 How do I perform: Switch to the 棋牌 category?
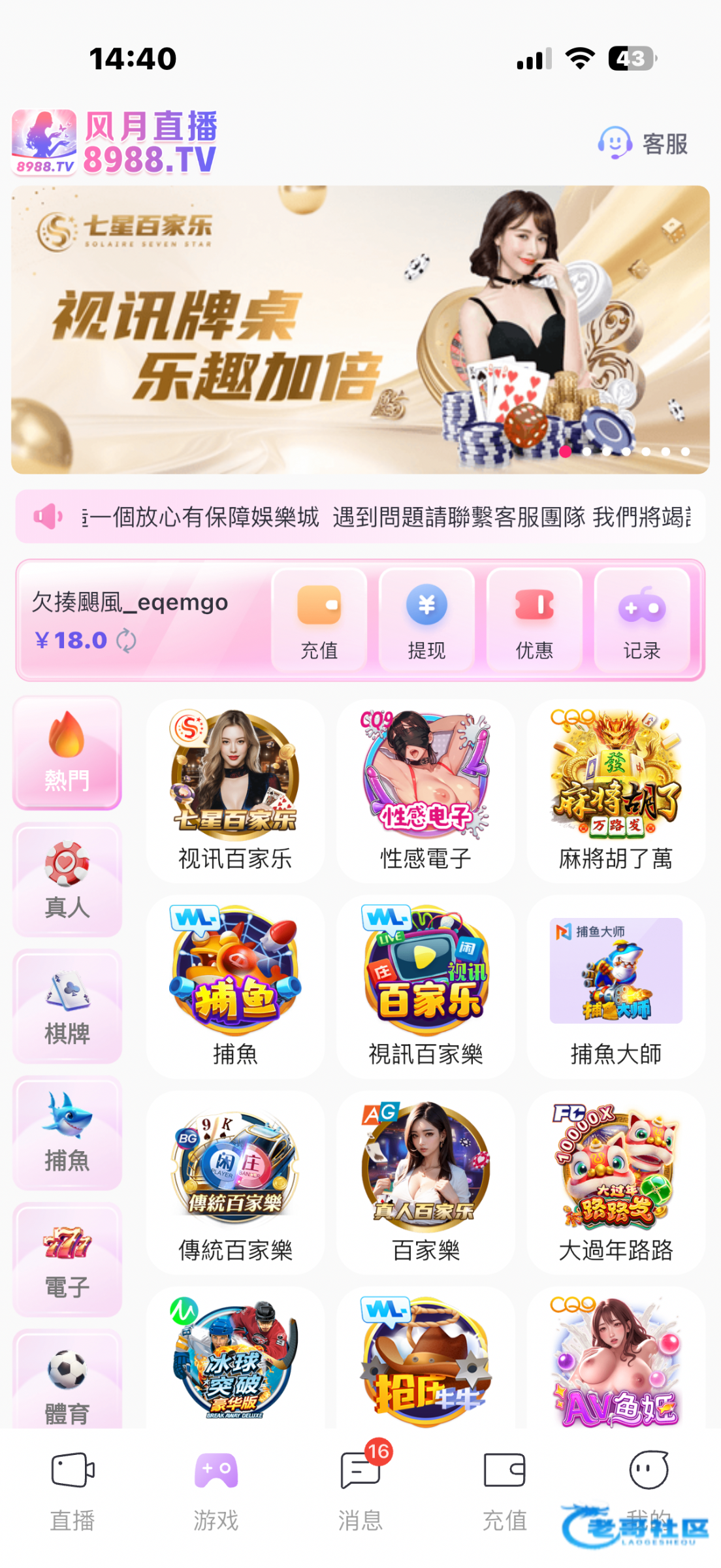pos(67,1006)
